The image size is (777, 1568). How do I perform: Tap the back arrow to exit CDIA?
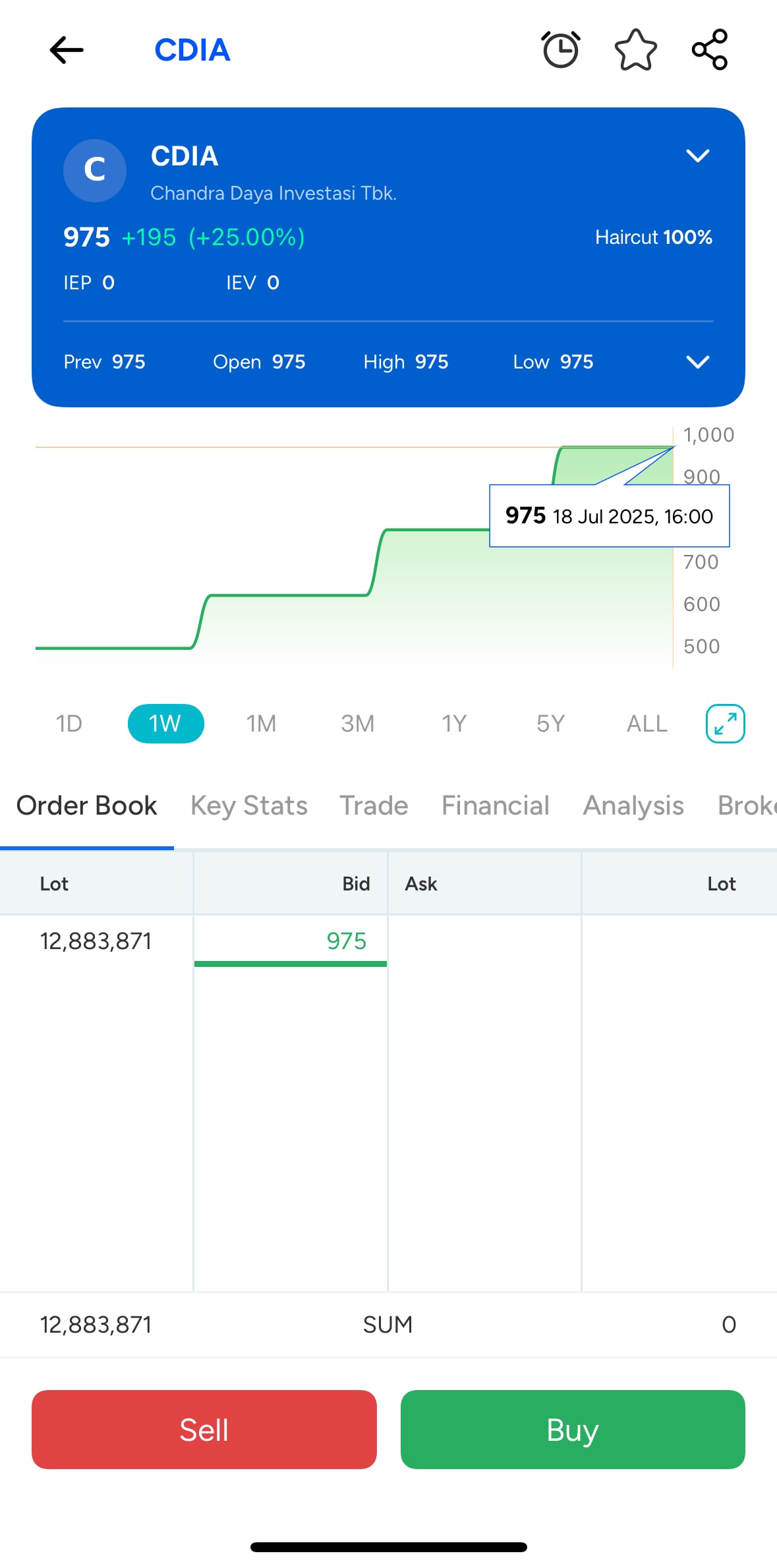click(65, 49)
